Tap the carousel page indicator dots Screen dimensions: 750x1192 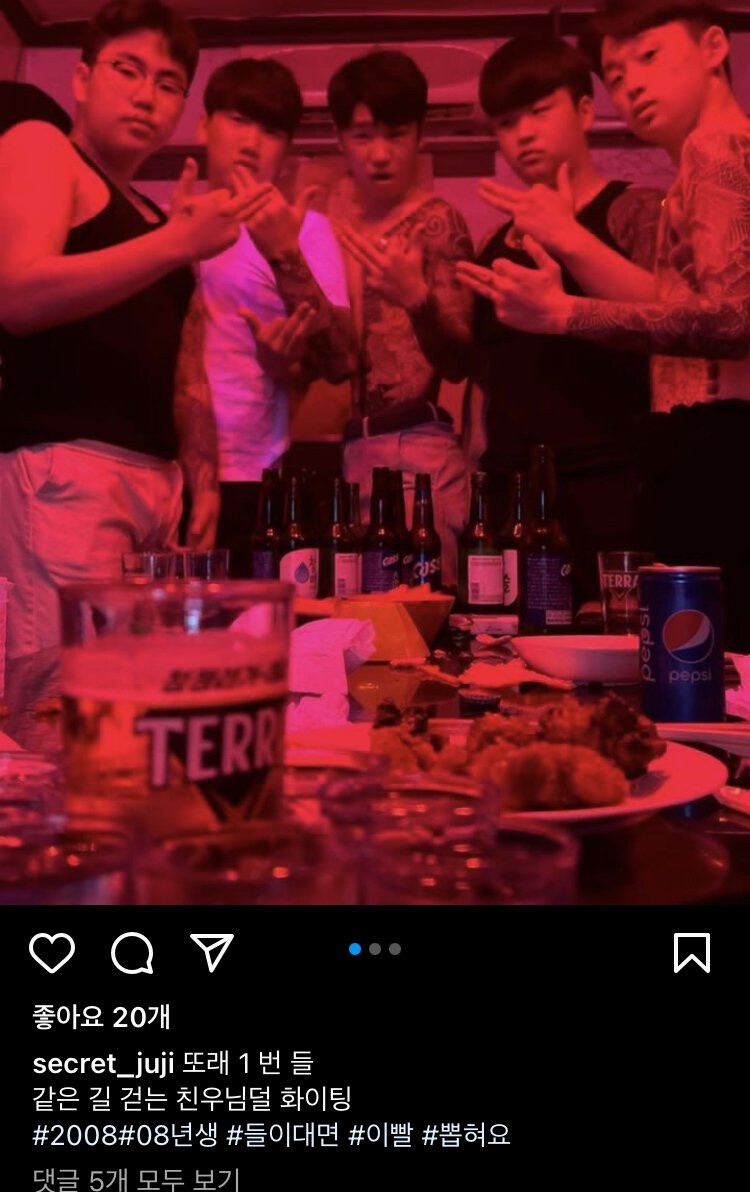coord(375,949)
